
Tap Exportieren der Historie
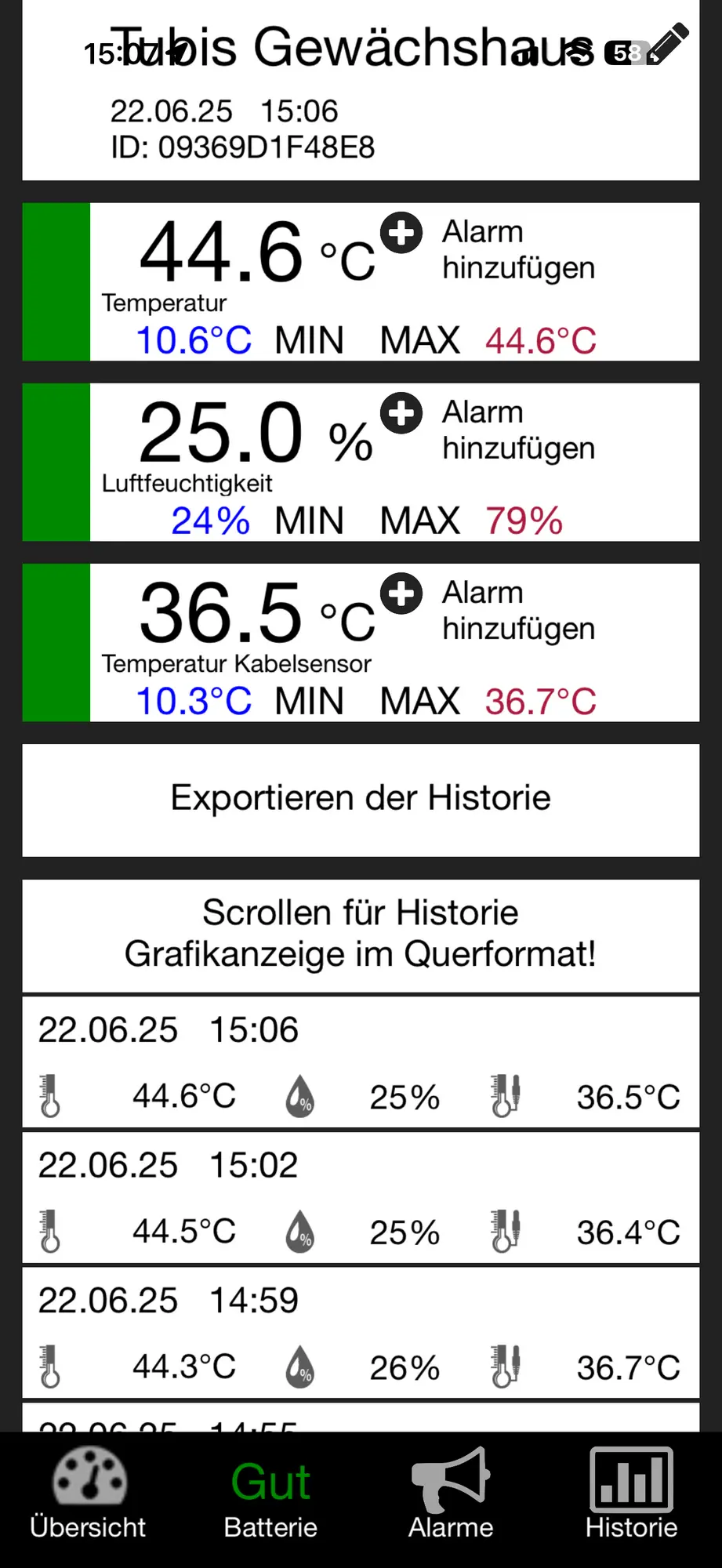coord(361,799)
